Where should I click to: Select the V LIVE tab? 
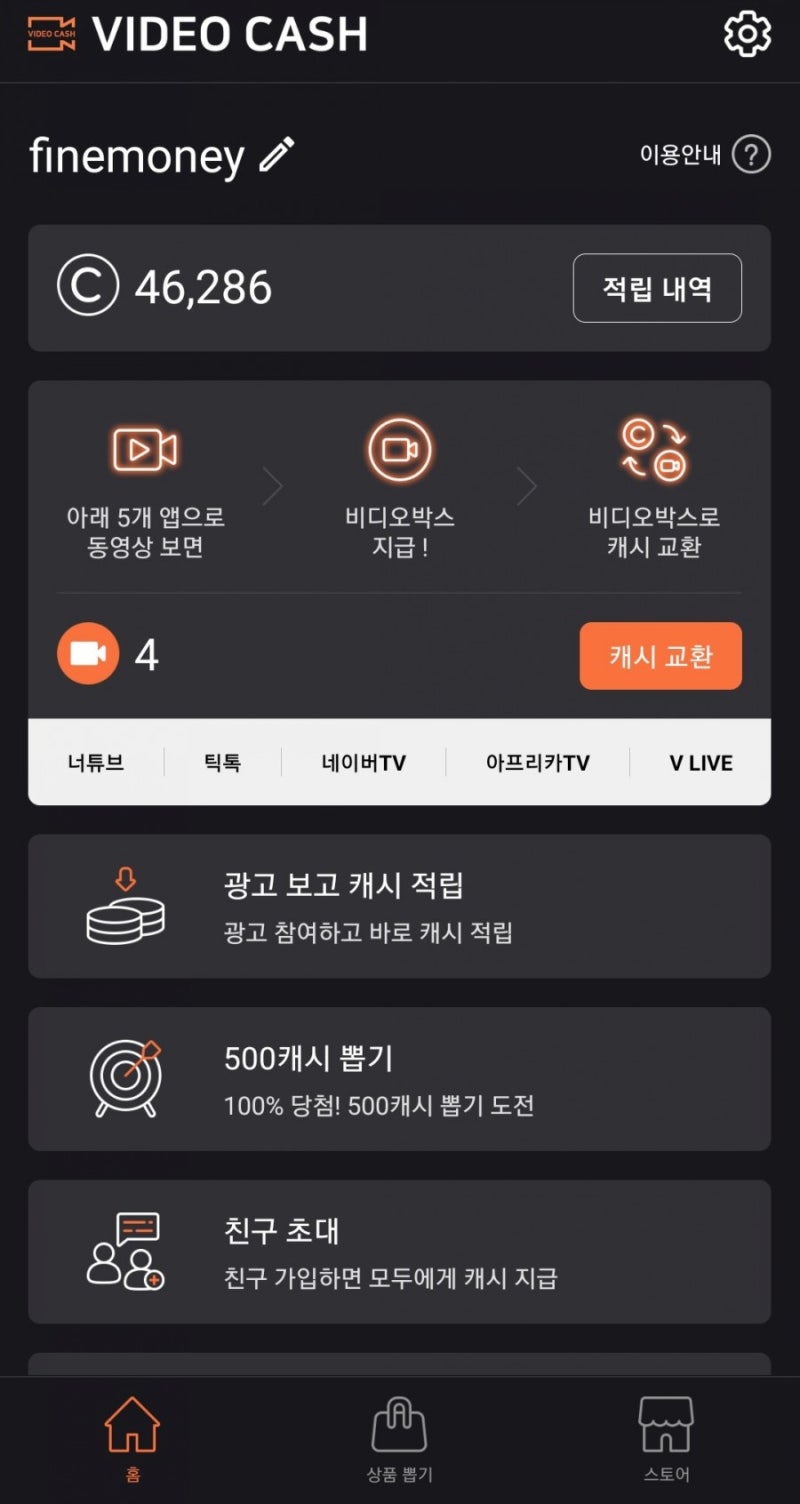[699, 762]
